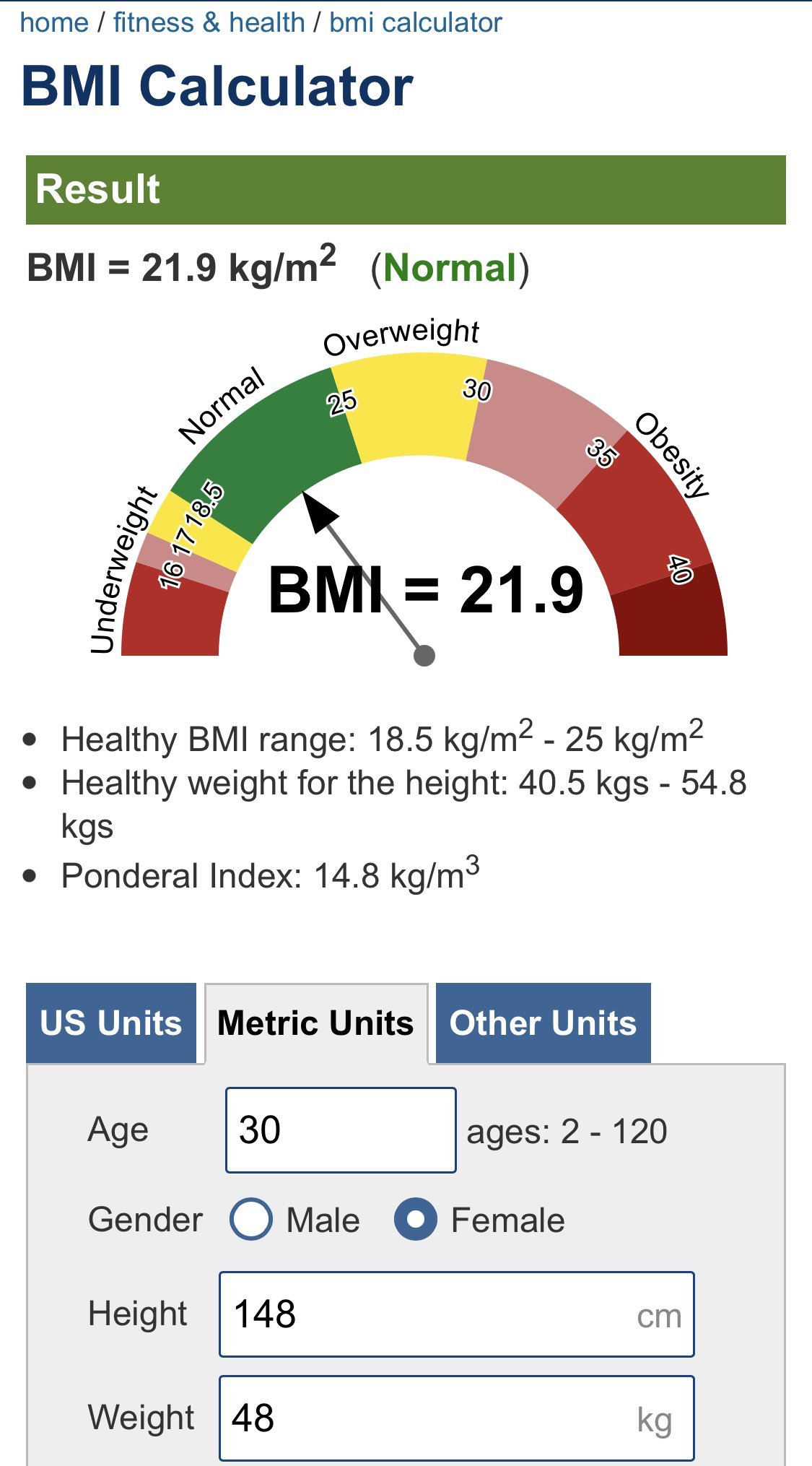Select the Female gender option
The image size is (812, 1466).
click(416, 1220)
